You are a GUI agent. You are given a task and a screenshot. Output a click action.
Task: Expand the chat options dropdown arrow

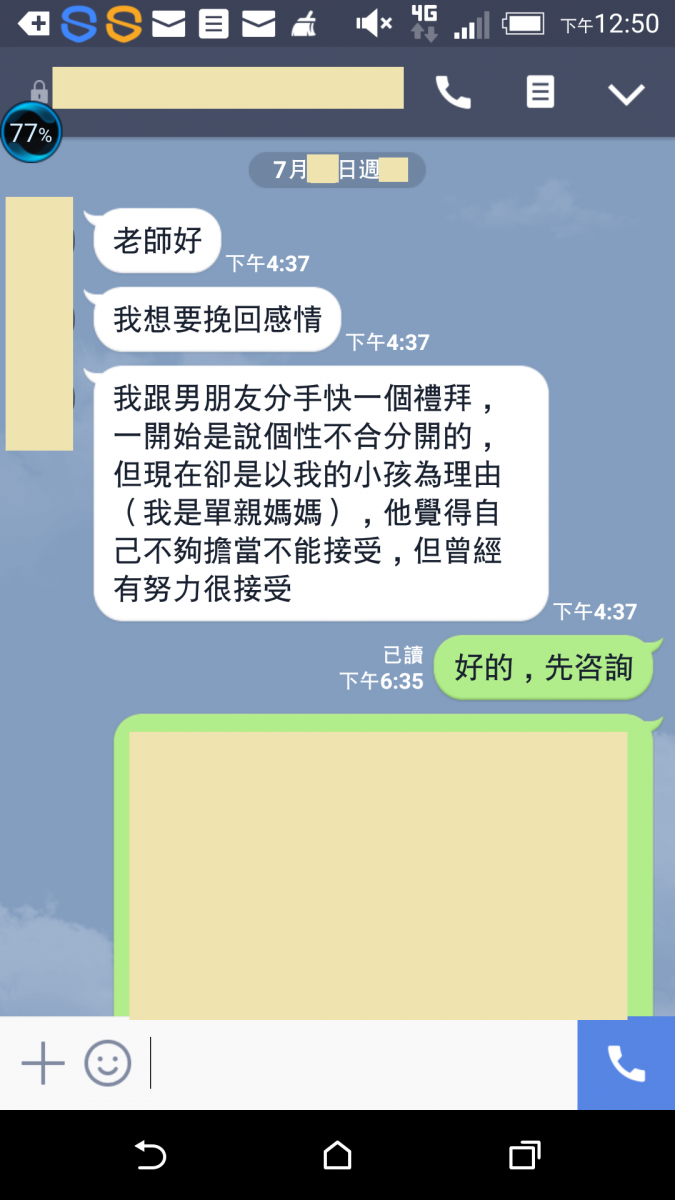click(627, 94)
